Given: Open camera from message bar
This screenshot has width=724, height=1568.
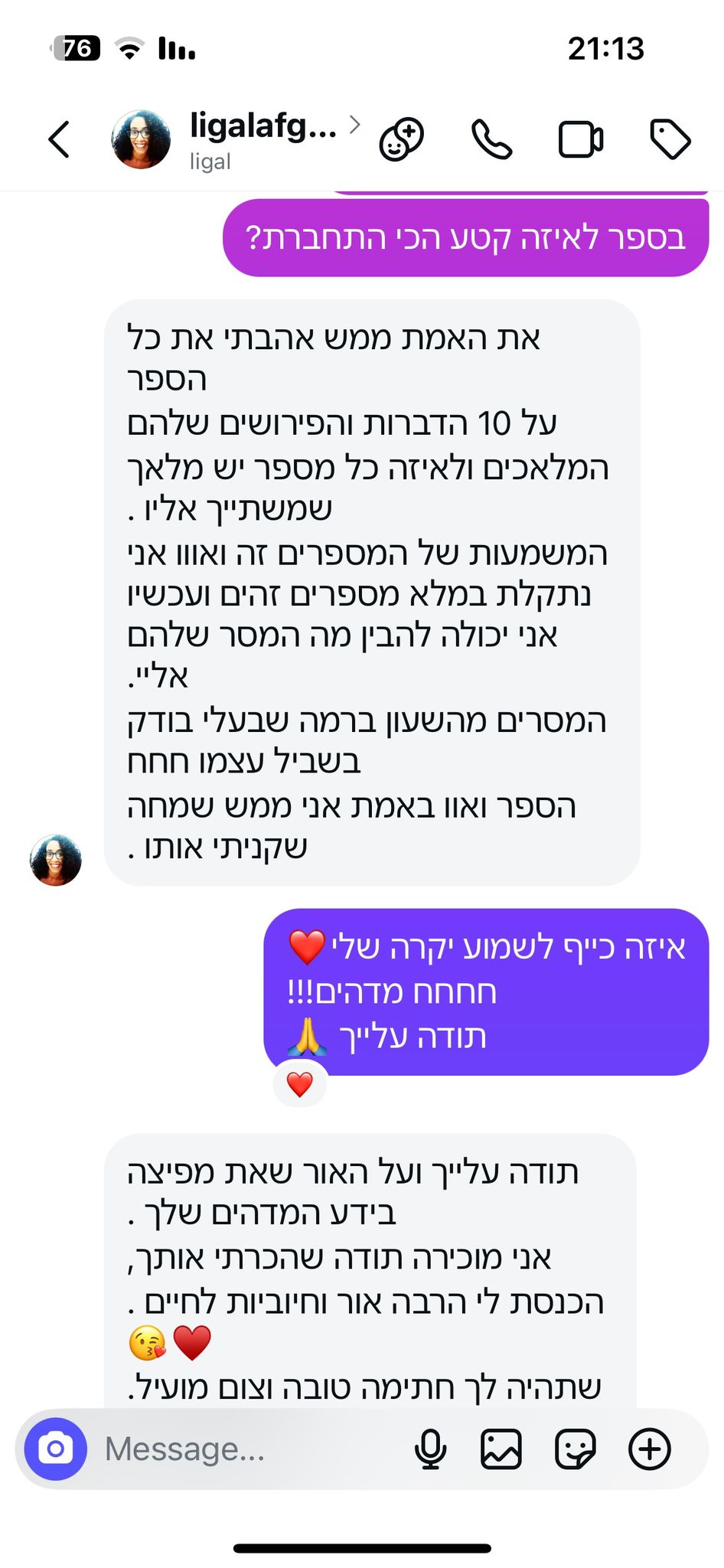Looking at the screenshot, I should coord(55,1449).
